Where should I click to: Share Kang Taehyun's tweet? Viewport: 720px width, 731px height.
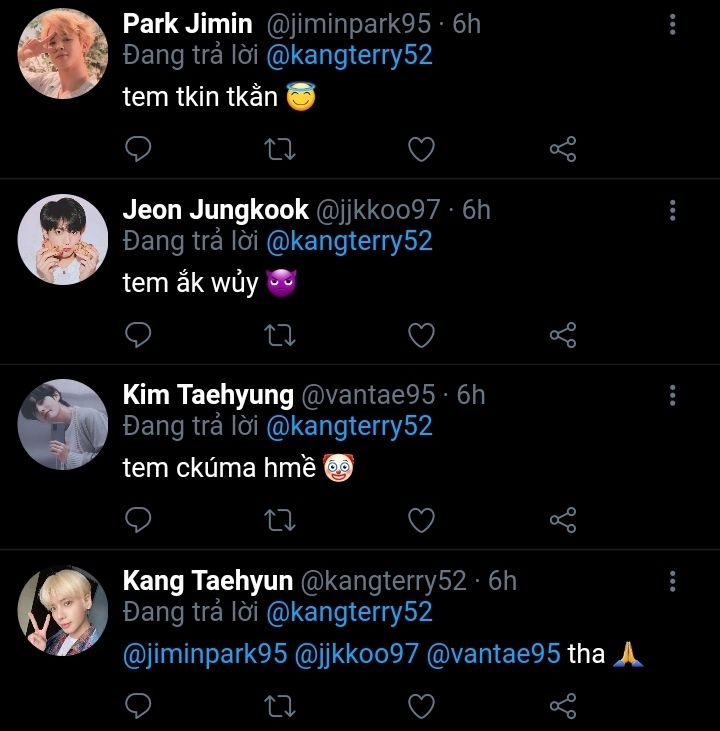[x=563, y=706]
